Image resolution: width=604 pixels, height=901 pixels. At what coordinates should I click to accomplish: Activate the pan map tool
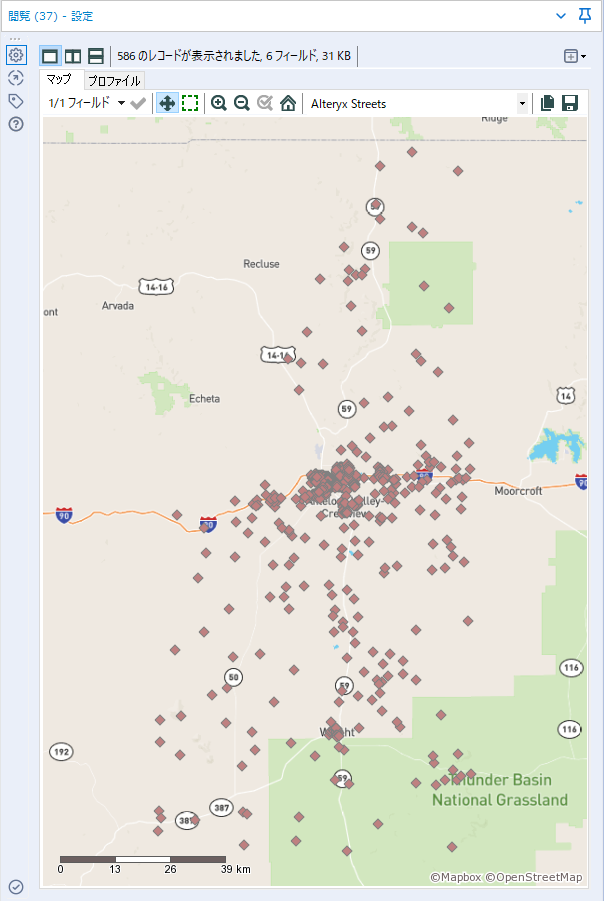coord(167,103)
